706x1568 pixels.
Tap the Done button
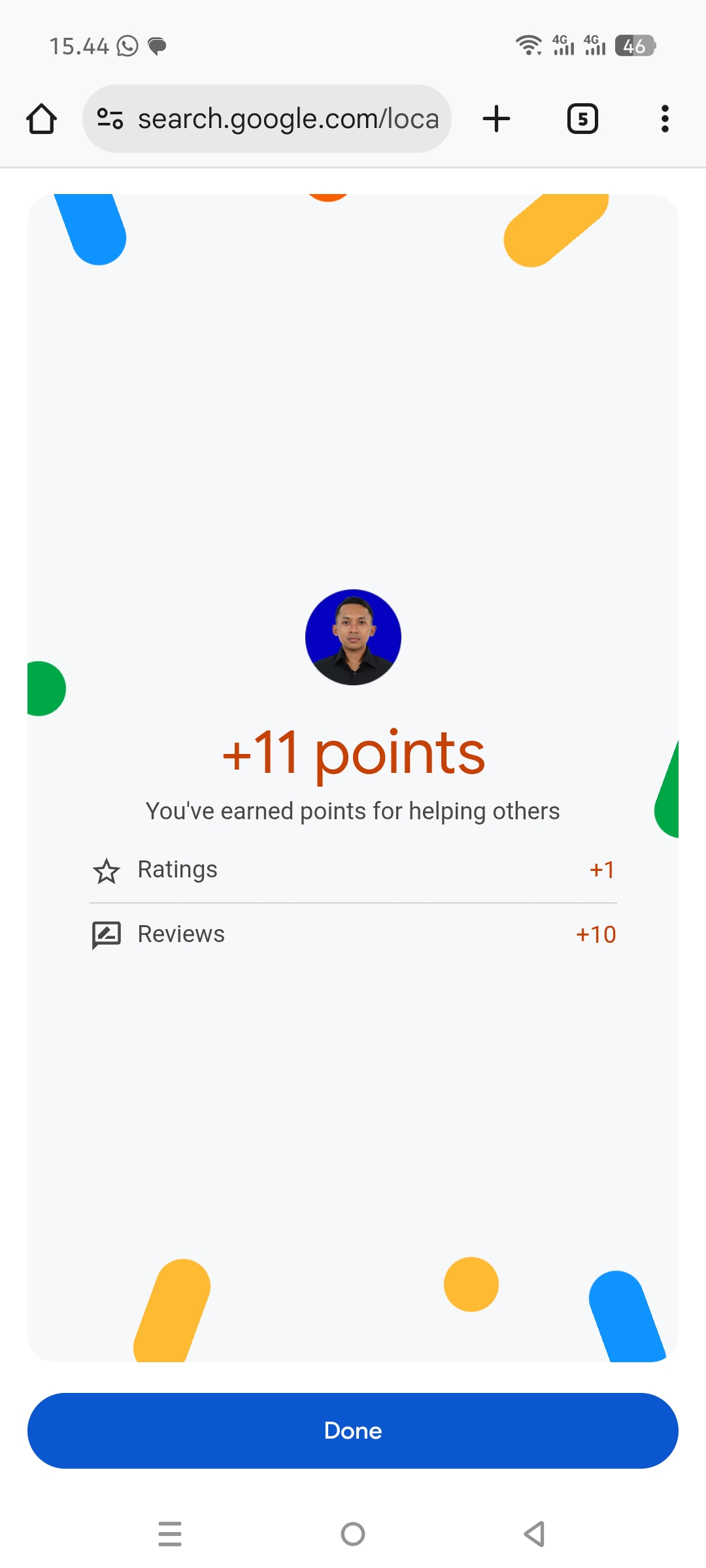tap(353, 1430)
